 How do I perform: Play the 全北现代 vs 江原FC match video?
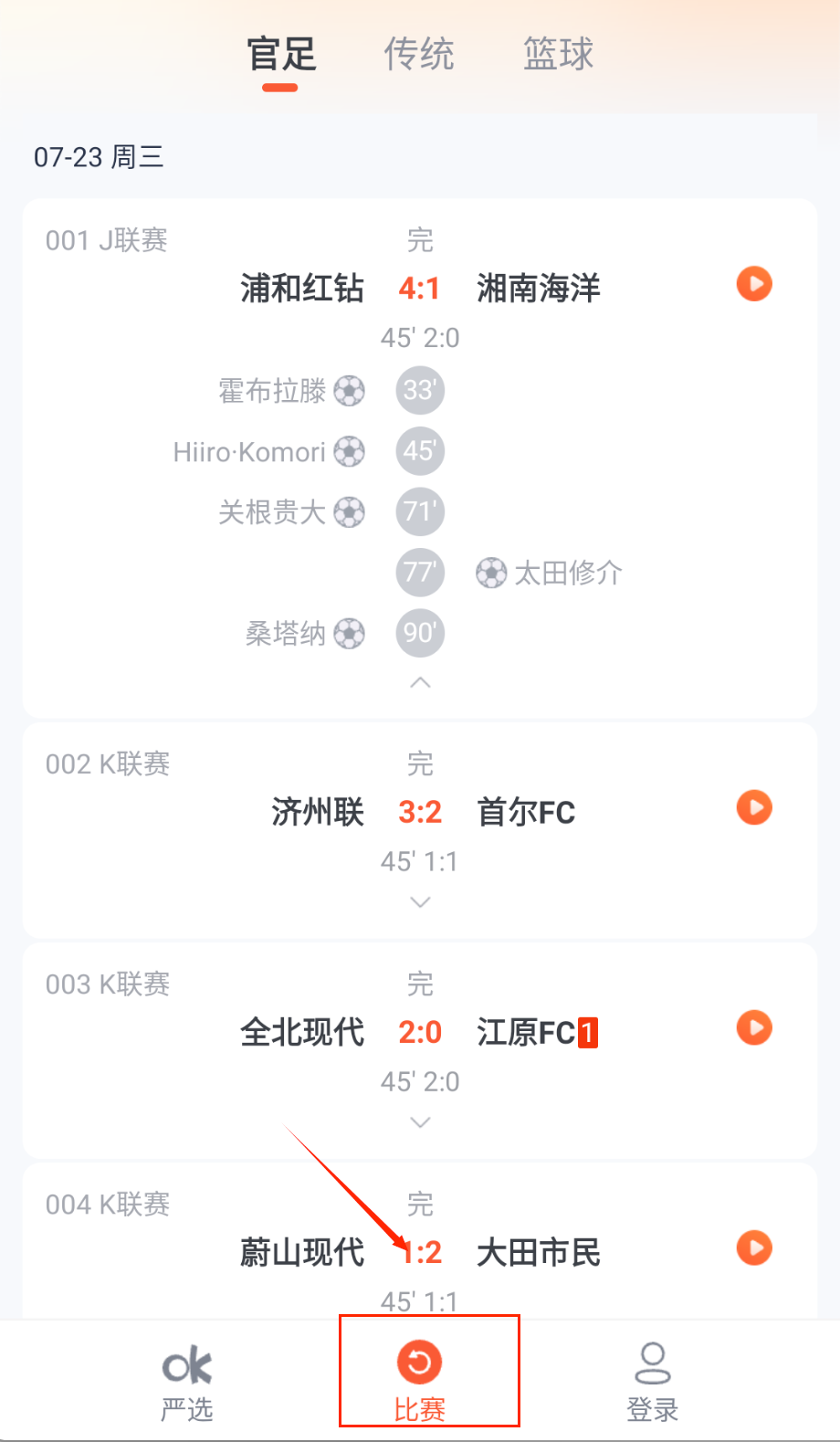point(754,1027)
